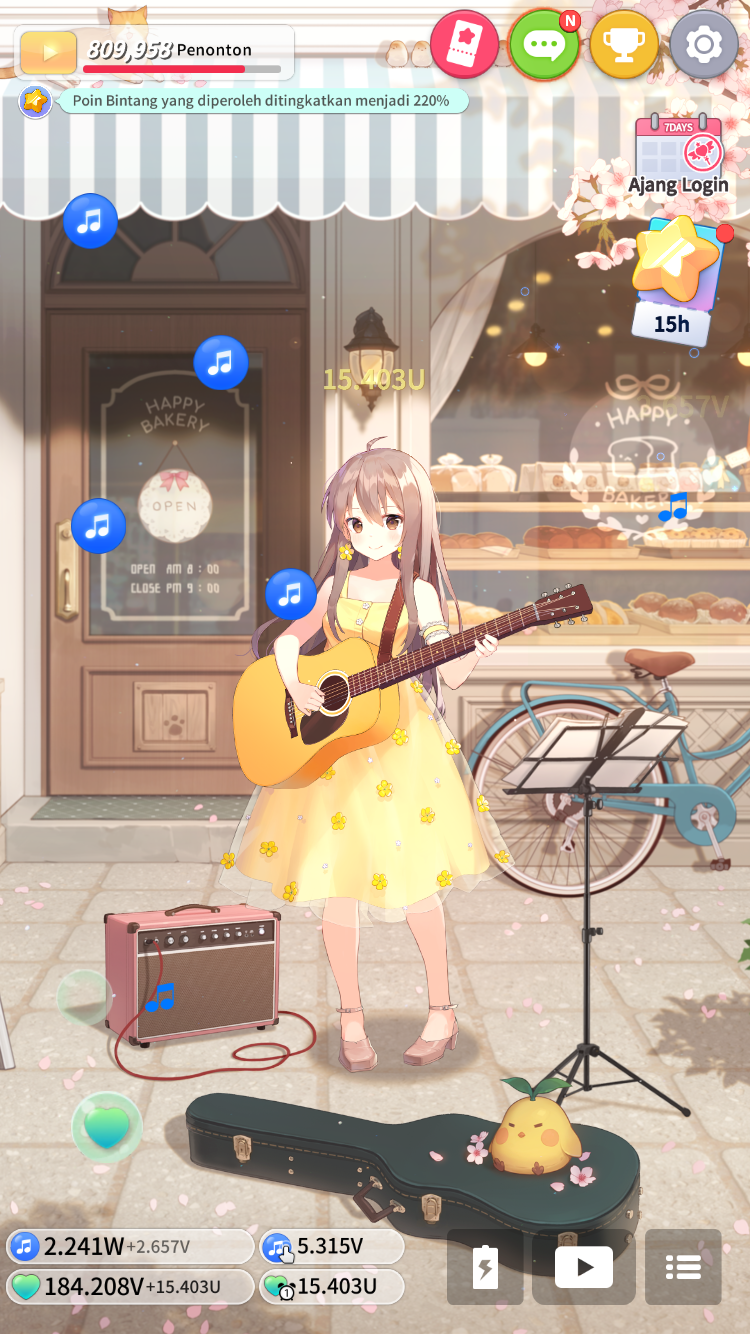Tap the lightning battery boost icon
Screen dimensions: 750x1334
(484, 1266)
